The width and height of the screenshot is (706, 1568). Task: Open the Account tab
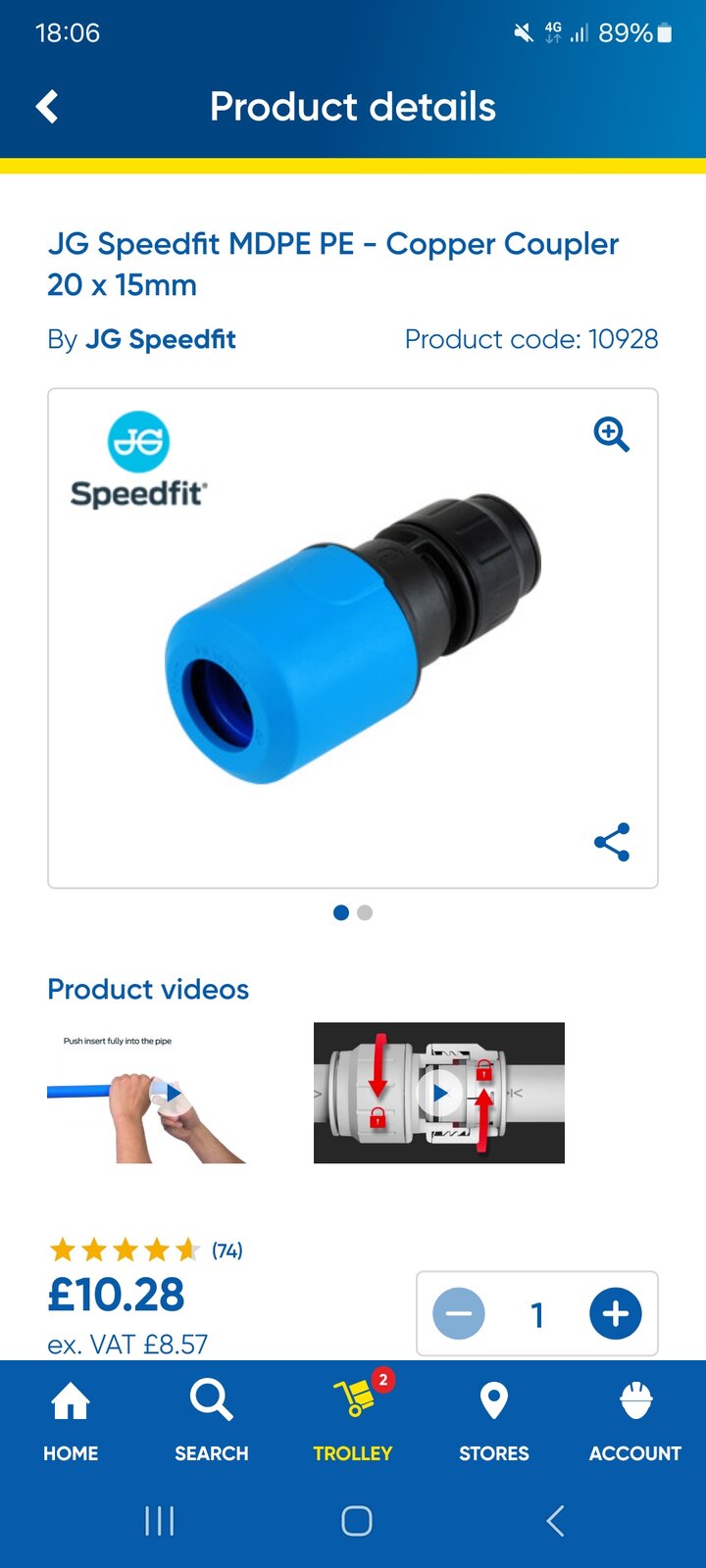[x=634, y=1419]
